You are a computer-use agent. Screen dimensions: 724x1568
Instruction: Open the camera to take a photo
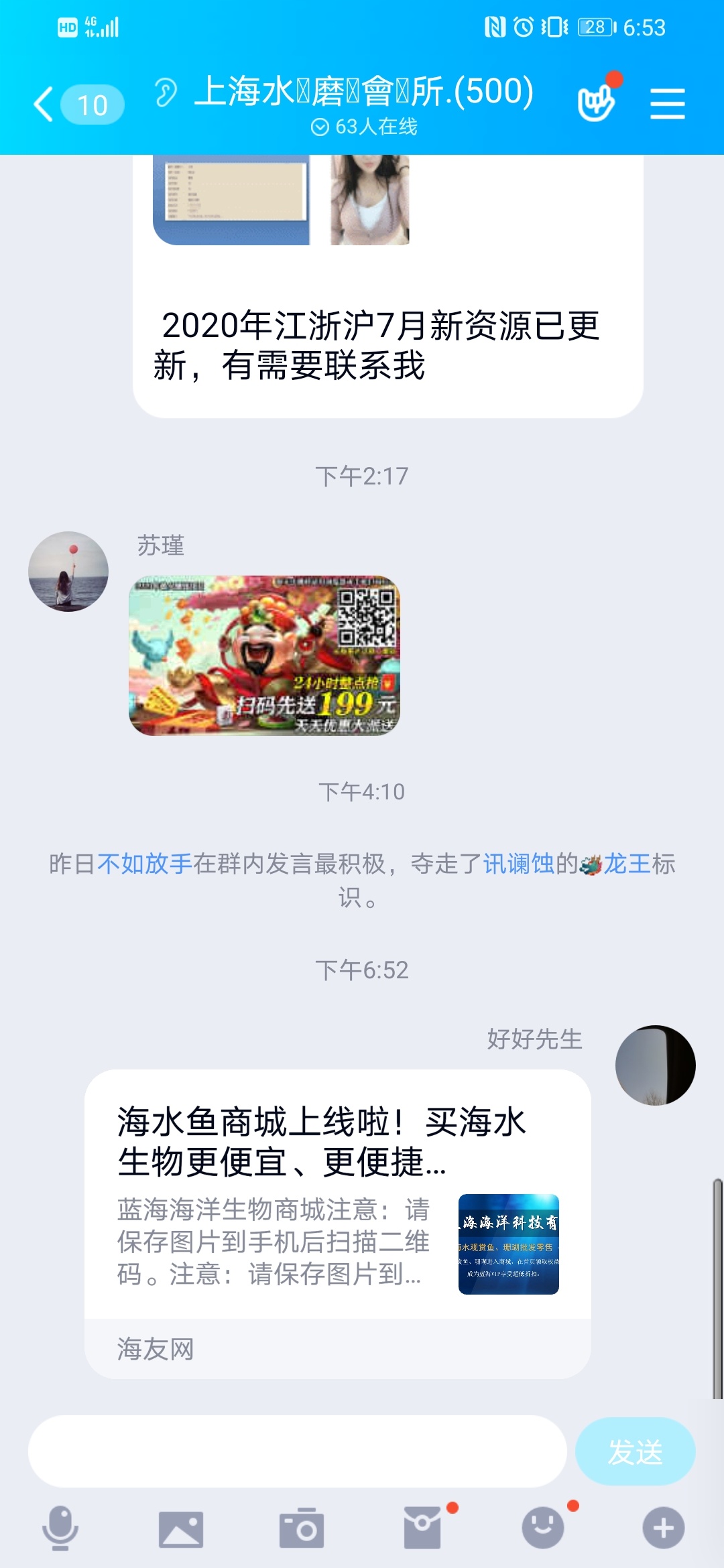(302, 1528)
